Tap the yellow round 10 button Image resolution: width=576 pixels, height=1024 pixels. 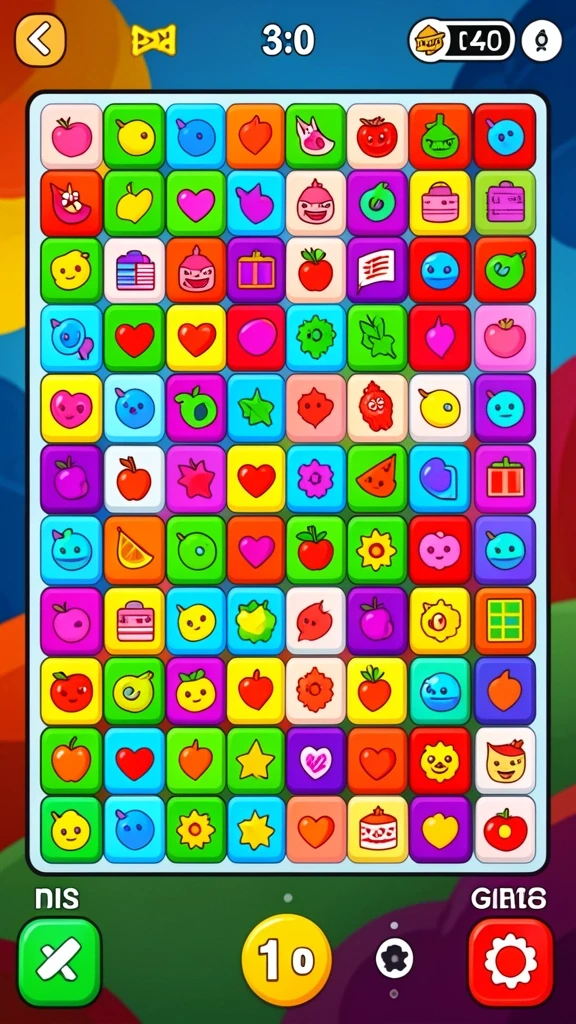pos(287,959)
